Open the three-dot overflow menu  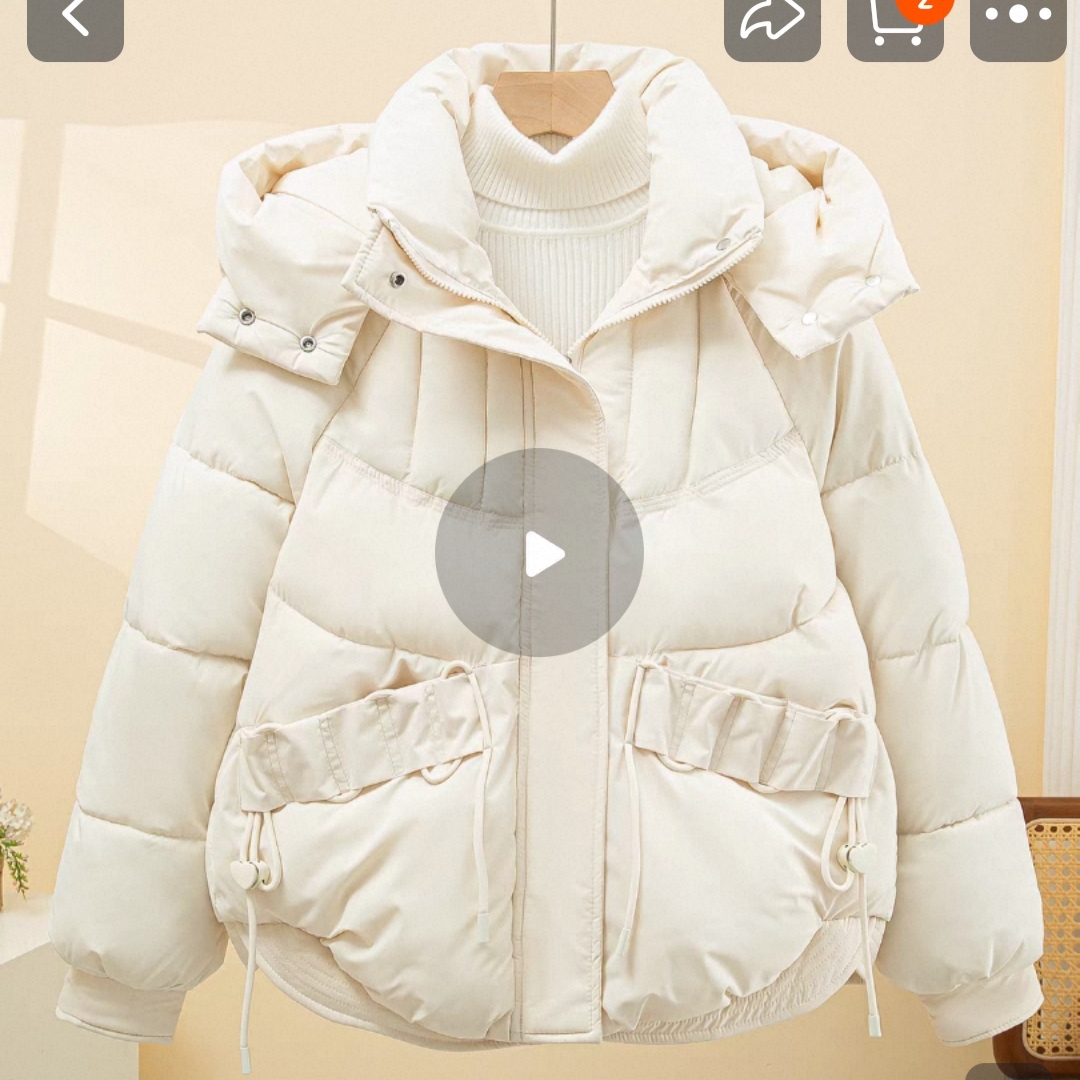[1018, 20]
